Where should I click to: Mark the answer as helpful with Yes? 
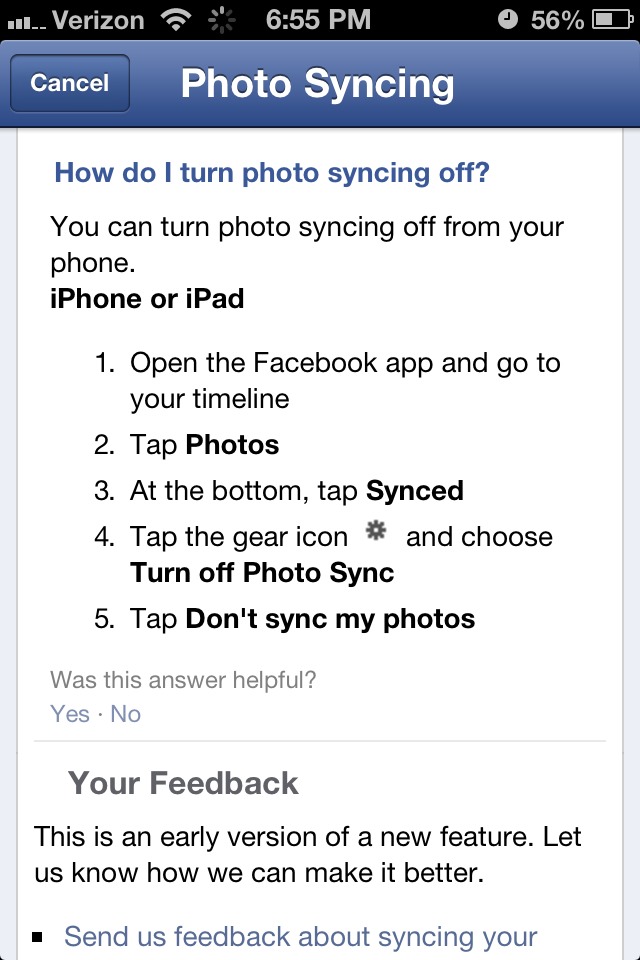click(70, 714)
